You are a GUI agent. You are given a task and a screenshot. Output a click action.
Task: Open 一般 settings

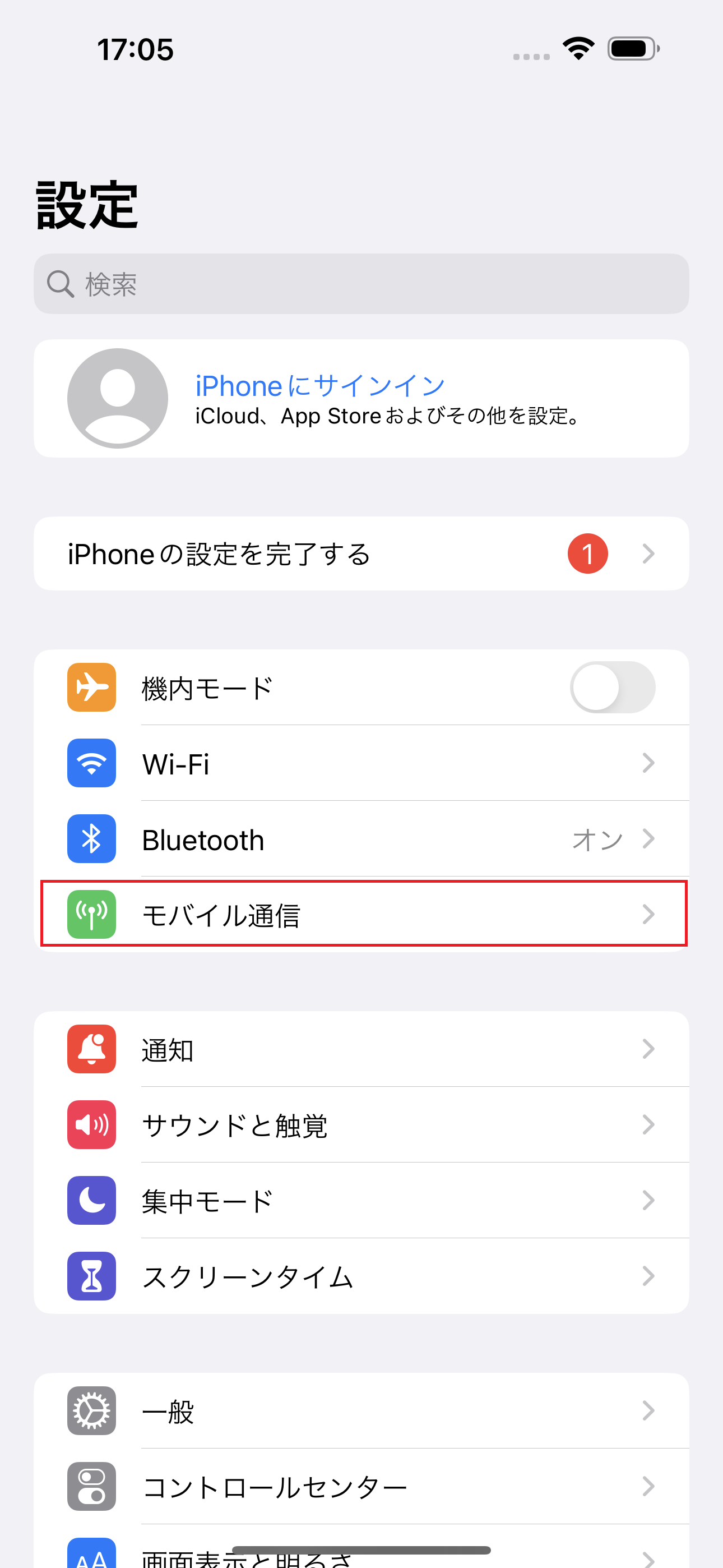361,1411
